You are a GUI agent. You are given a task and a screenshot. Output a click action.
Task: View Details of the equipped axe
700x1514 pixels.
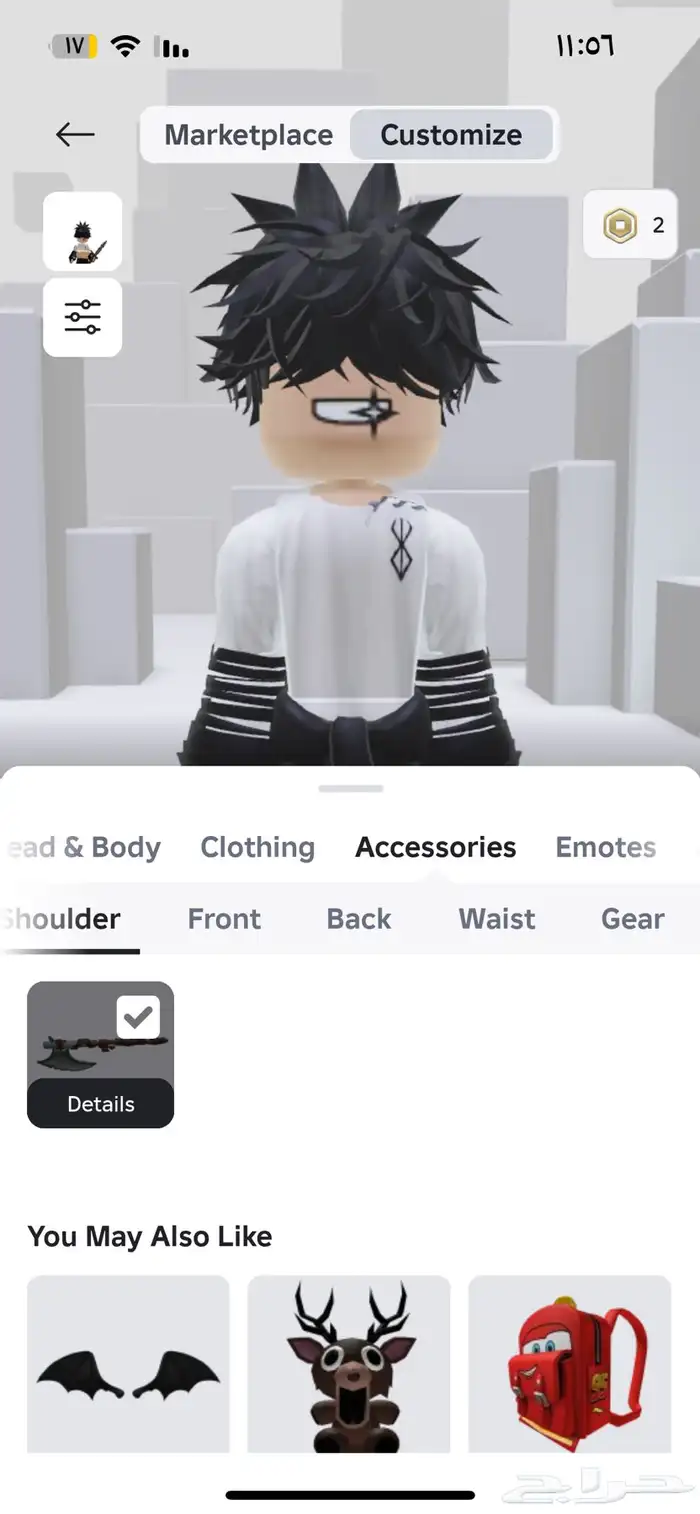pos(100,1104)
